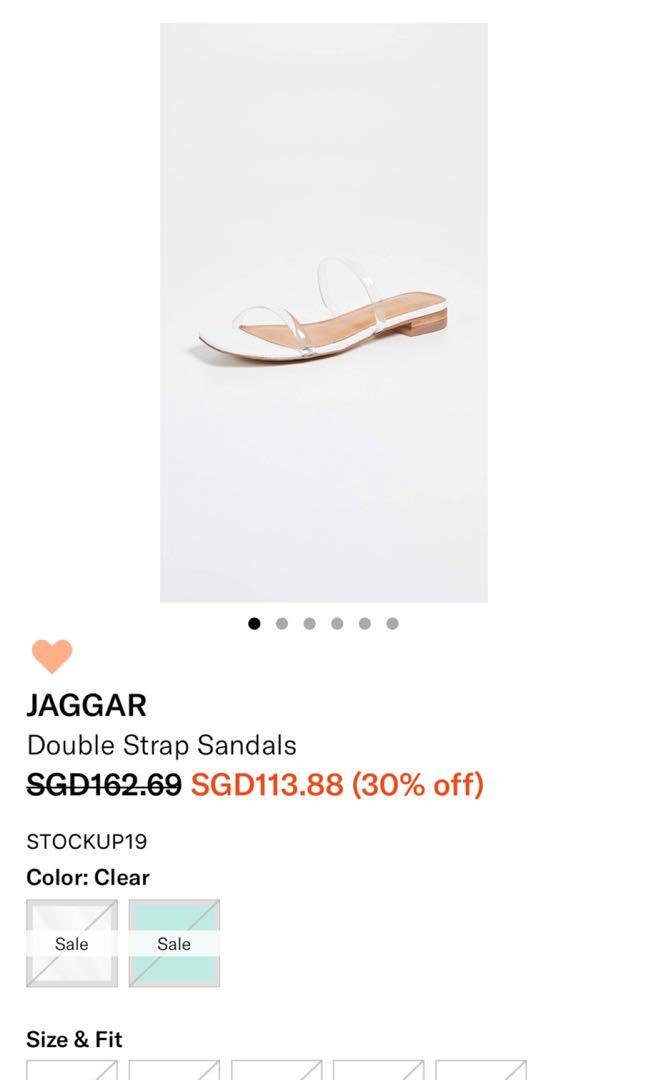Open the Double Strap Sandals product photo
Image resolution: width=648 pixels, height=1080 pixels.
click(x=323, y=312)
